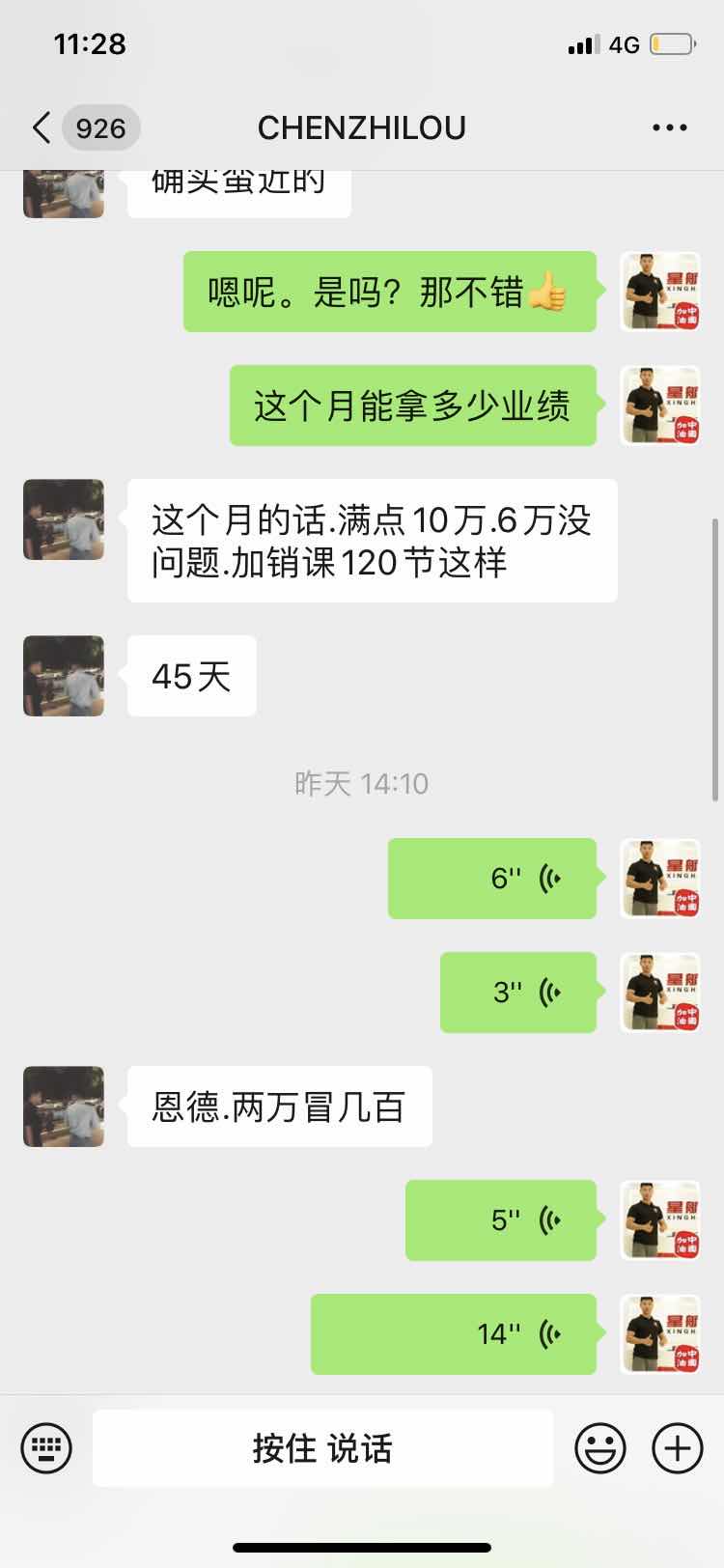Play the 5-second voice message
This screenshot has height=1568, width=724.
click(501, 1220)
